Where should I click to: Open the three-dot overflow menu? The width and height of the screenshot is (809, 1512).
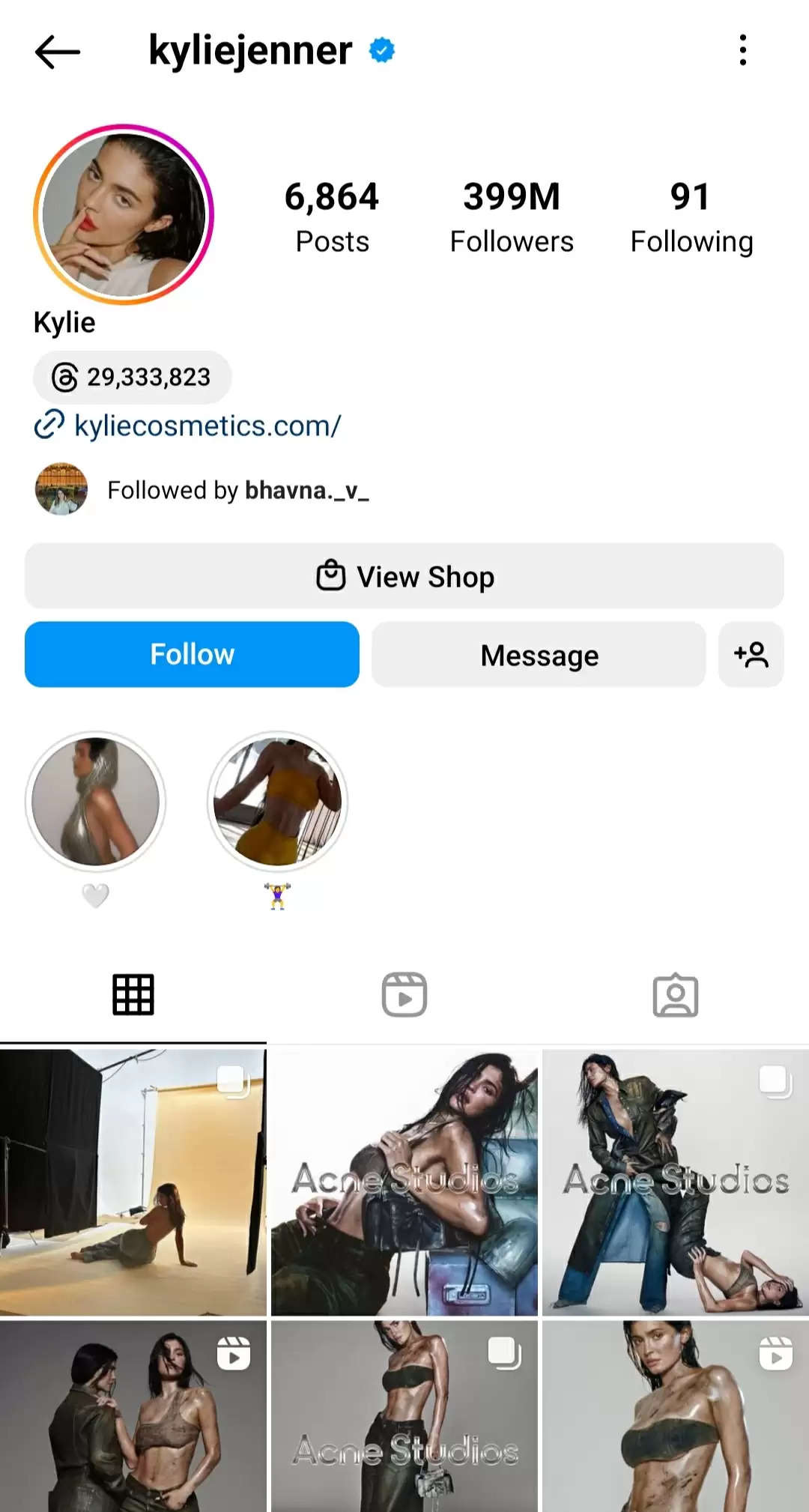[x=742, y=50]
